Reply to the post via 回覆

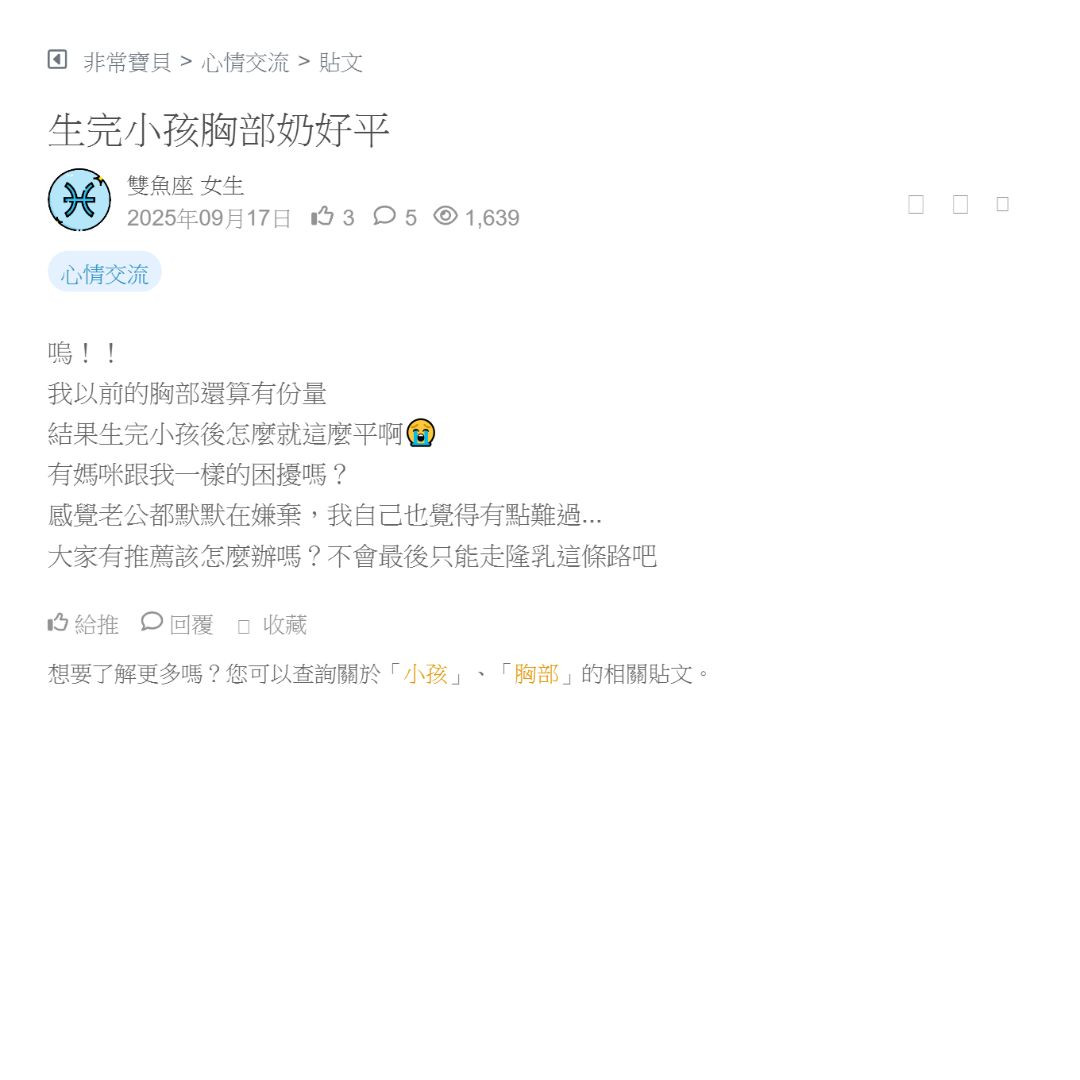point(178,624)
